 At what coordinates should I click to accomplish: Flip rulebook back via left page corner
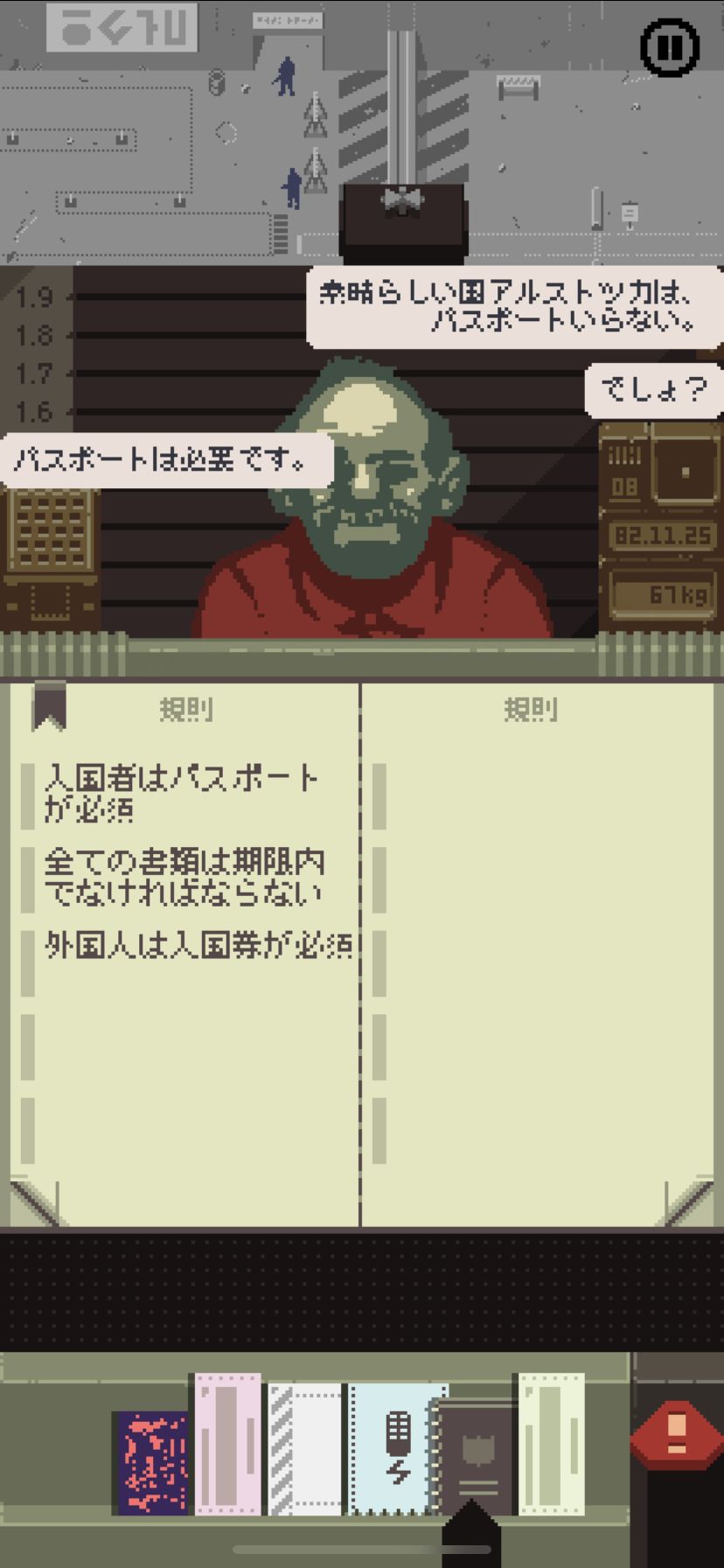pos(34,1202)
